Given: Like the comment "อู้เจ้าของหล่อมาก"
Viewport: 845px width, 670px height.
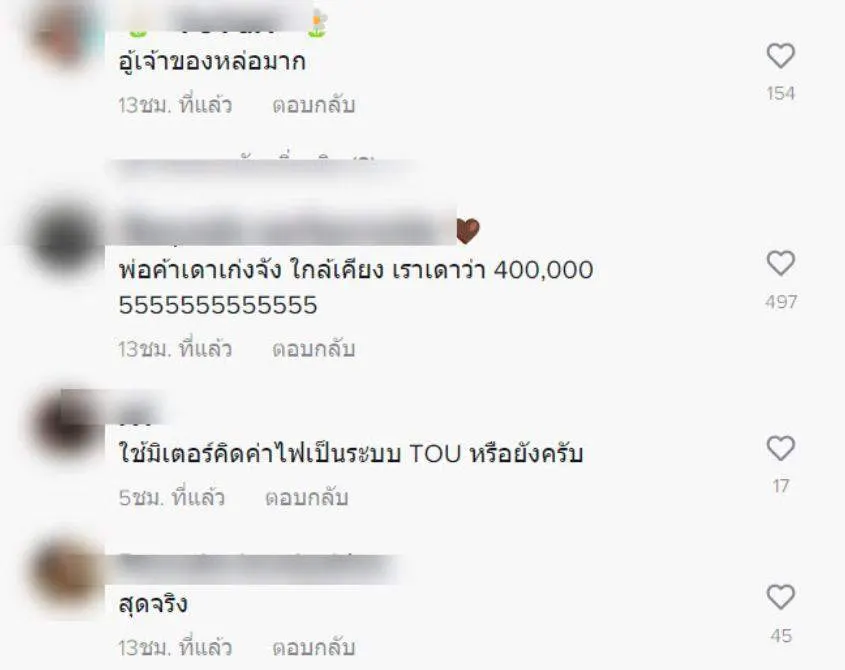Looking at the screenshot, I should point(780,56).
